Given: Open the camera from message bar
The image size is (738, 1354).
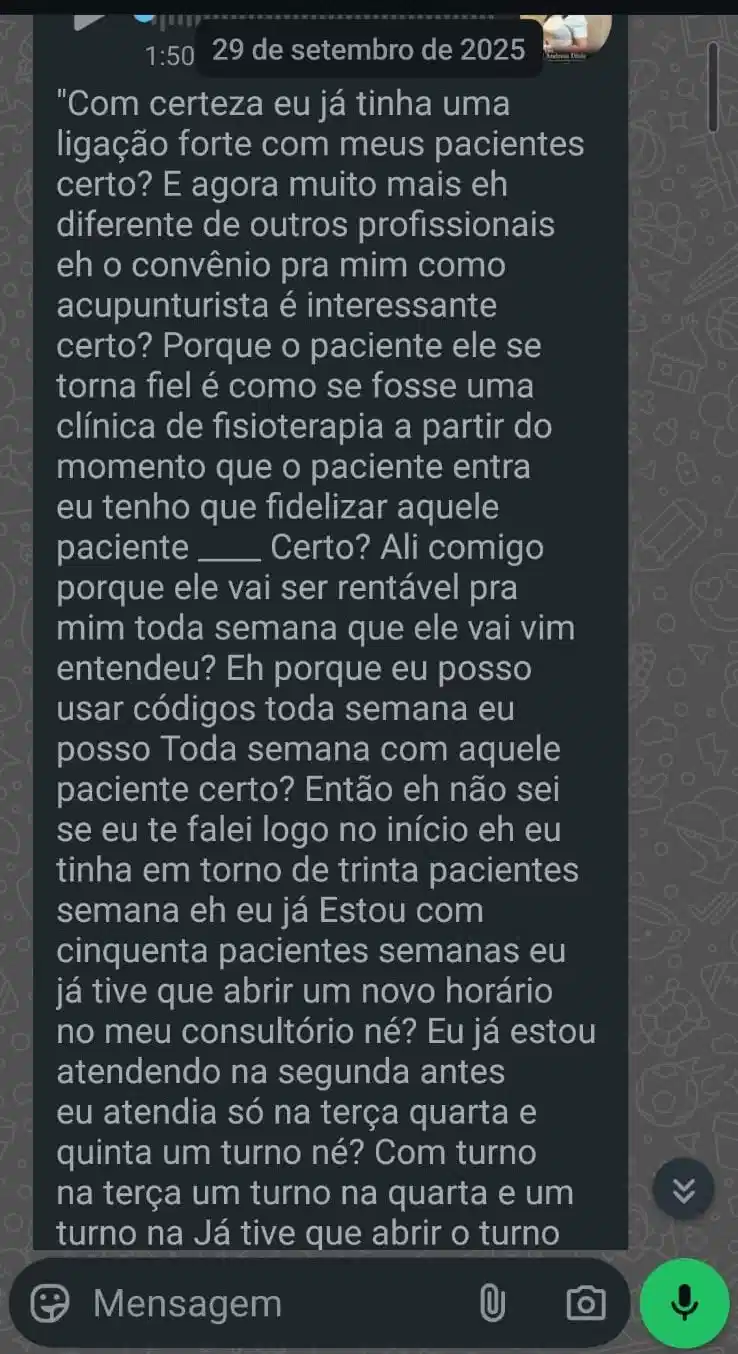Looking at the screenshot, I should click(585, 1303).
